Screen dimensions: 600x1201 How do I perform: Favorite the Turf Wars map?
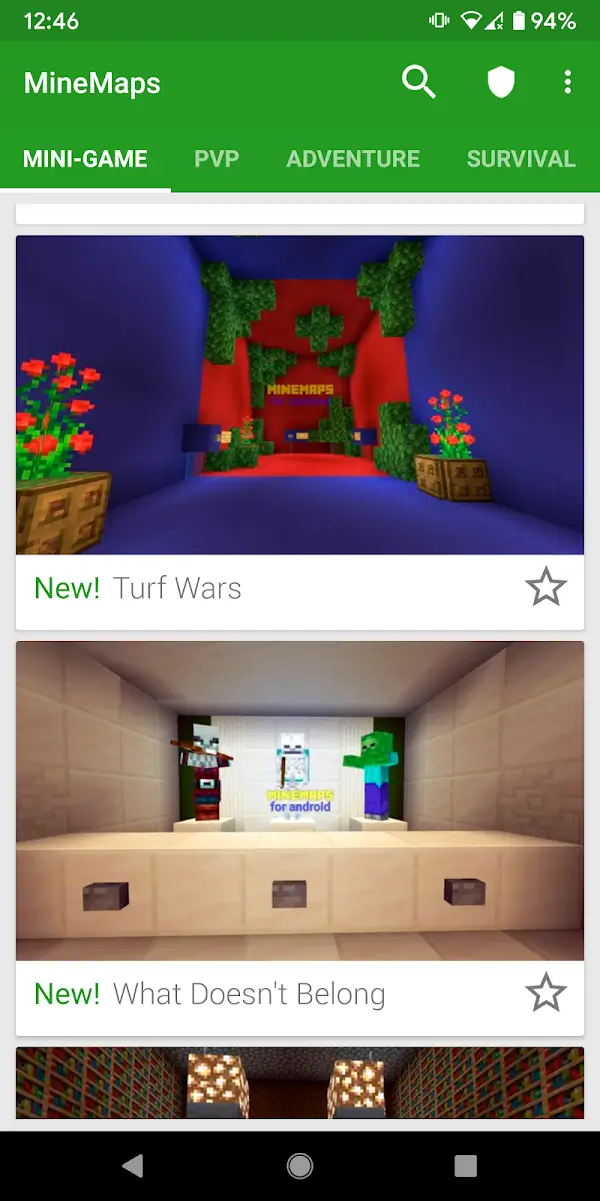pos(546,588)
